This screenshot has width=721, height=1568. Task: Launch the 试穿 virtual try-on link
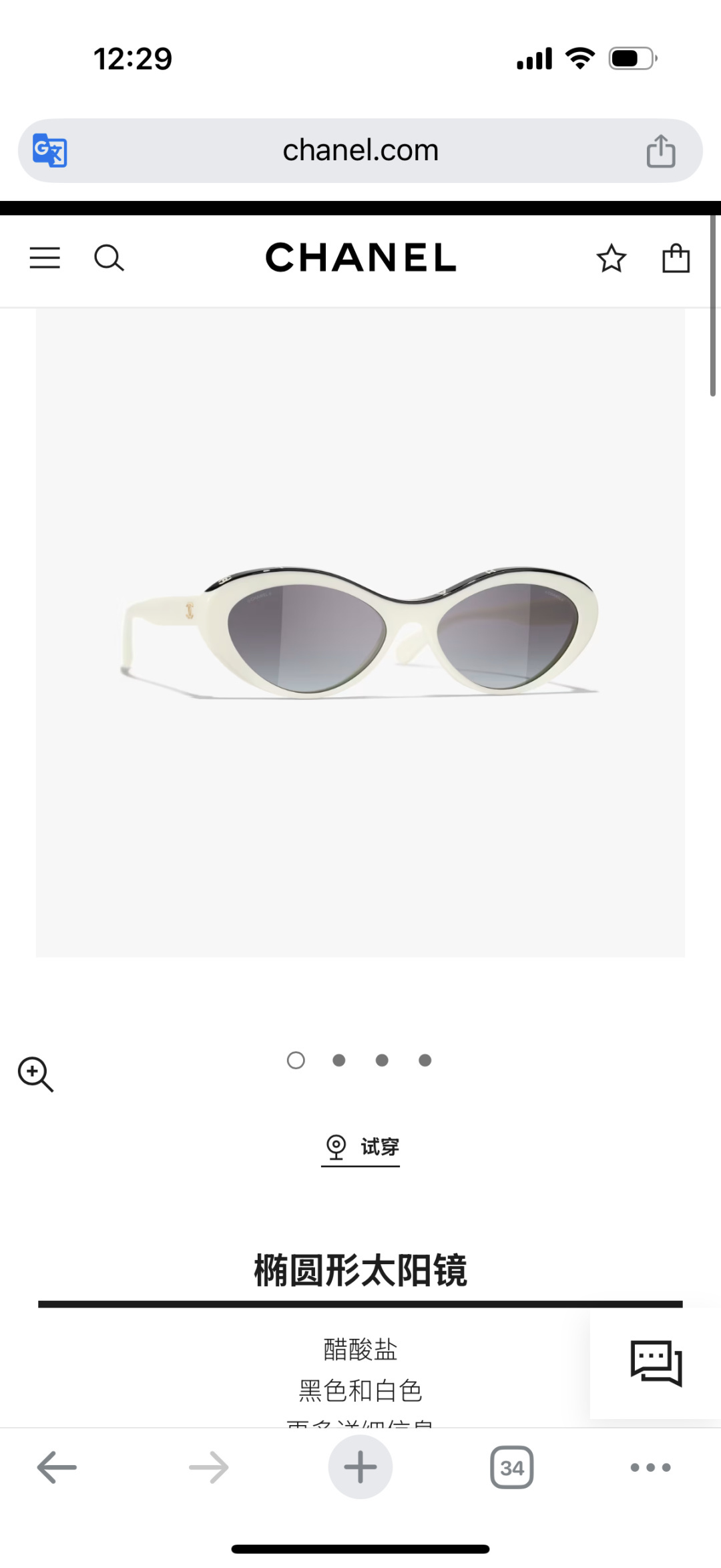pyautogui.click(x=360, y=1146)
